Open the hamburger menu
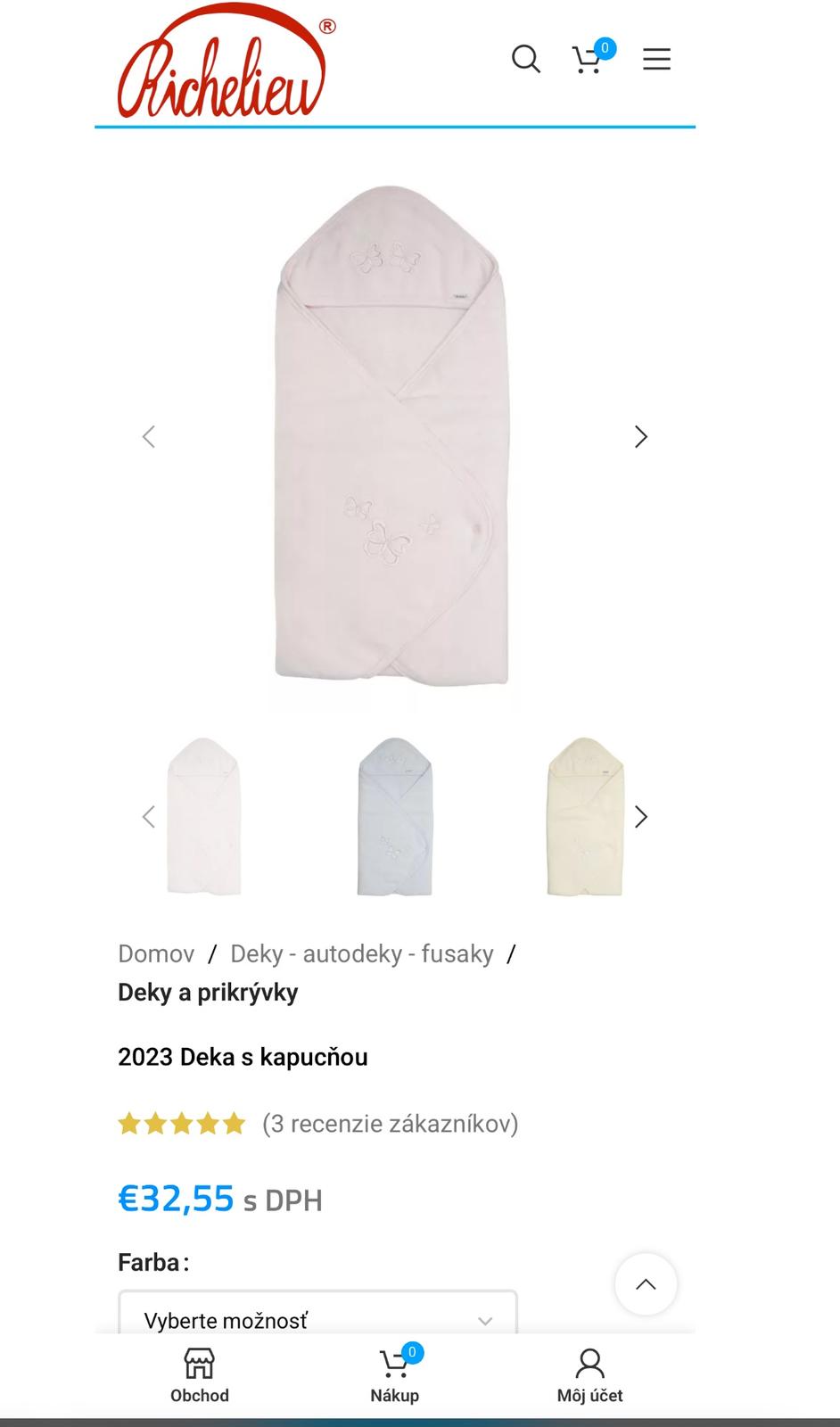 (x=656, y=60)
